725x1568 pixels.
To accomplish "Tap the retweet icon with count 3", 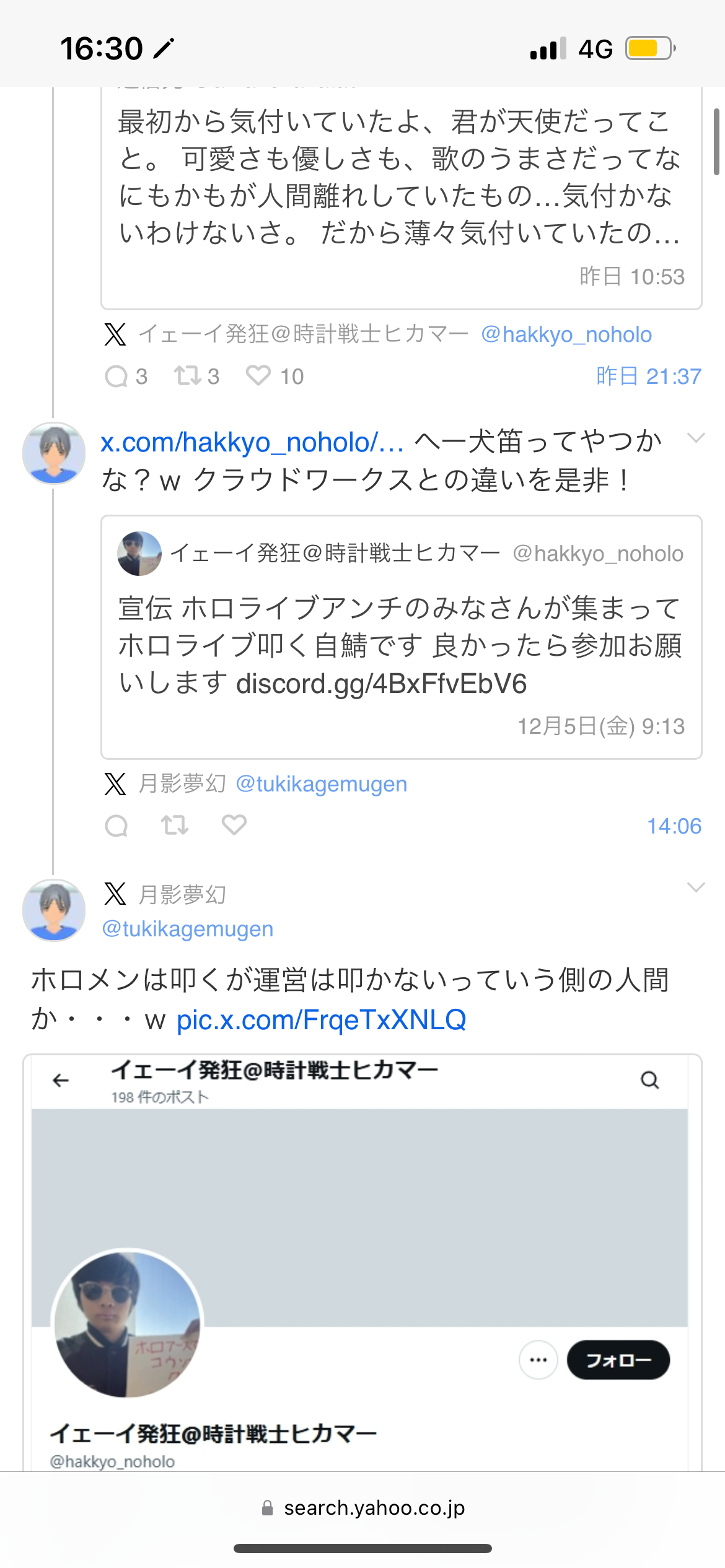I will pos(187,376).
